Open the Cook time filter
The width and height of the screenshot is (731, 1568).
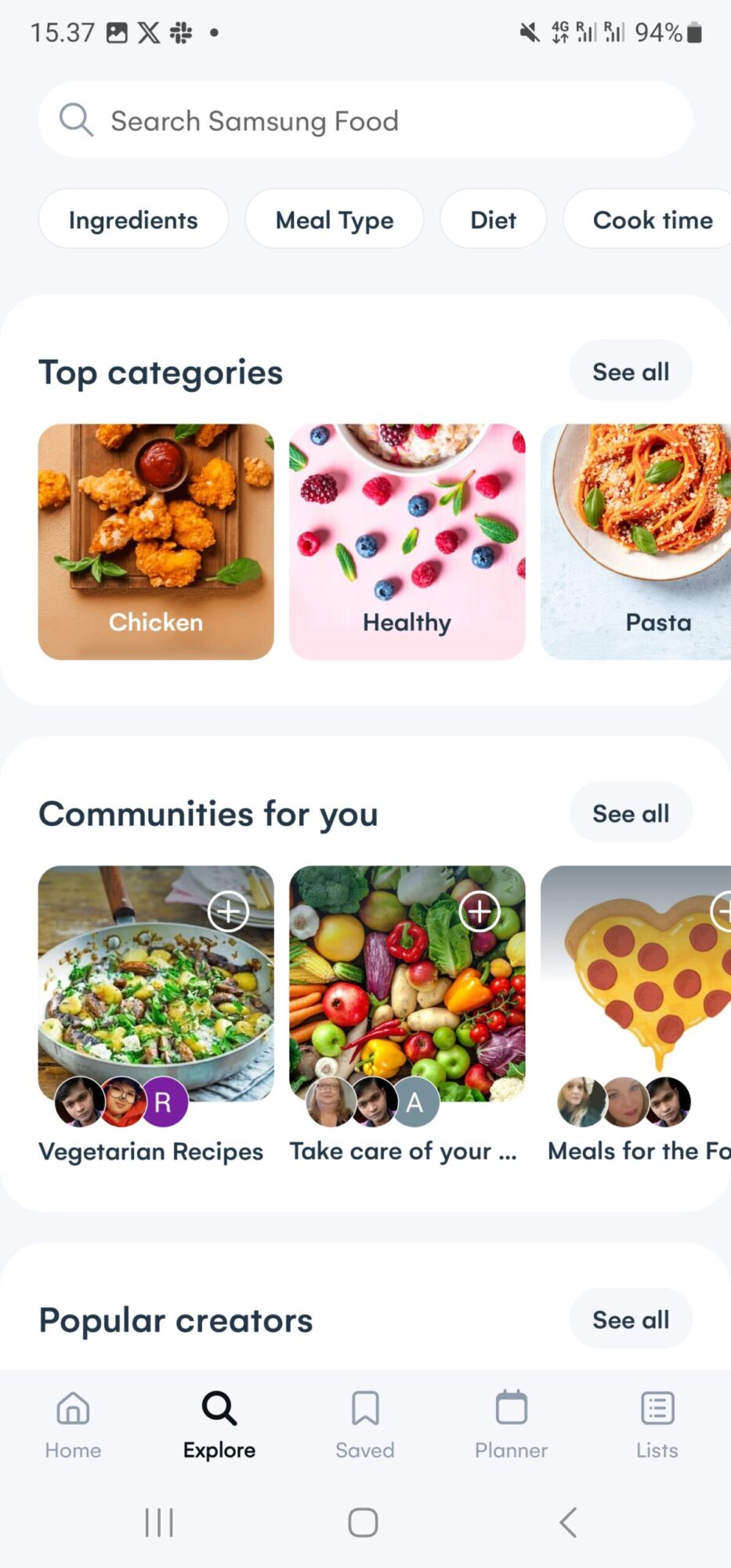tap(650, 220)
